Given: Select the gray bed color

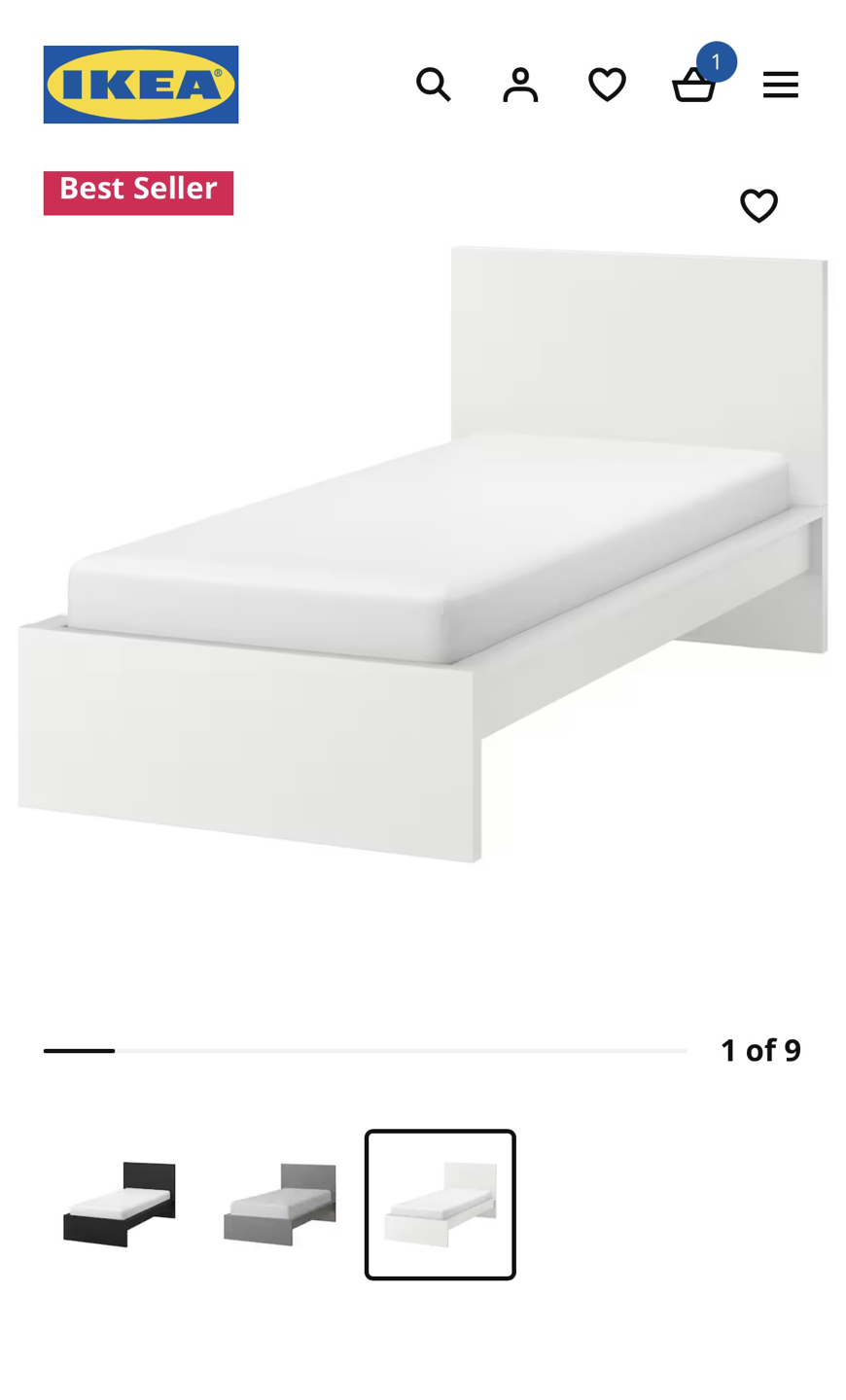Looking at the screenshot, I should pos(280,1204).
